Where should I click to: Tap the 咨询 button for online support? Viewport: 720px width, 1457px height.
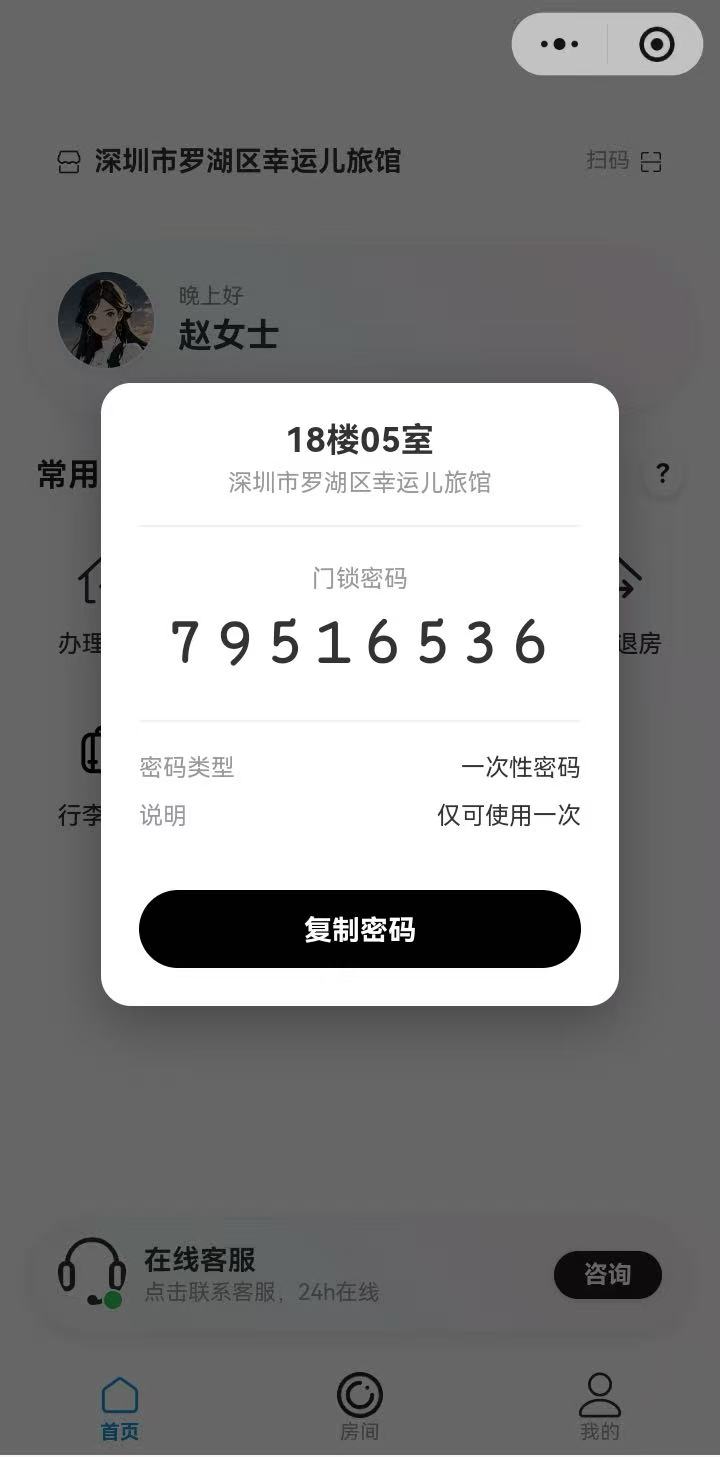[607, 1274]
